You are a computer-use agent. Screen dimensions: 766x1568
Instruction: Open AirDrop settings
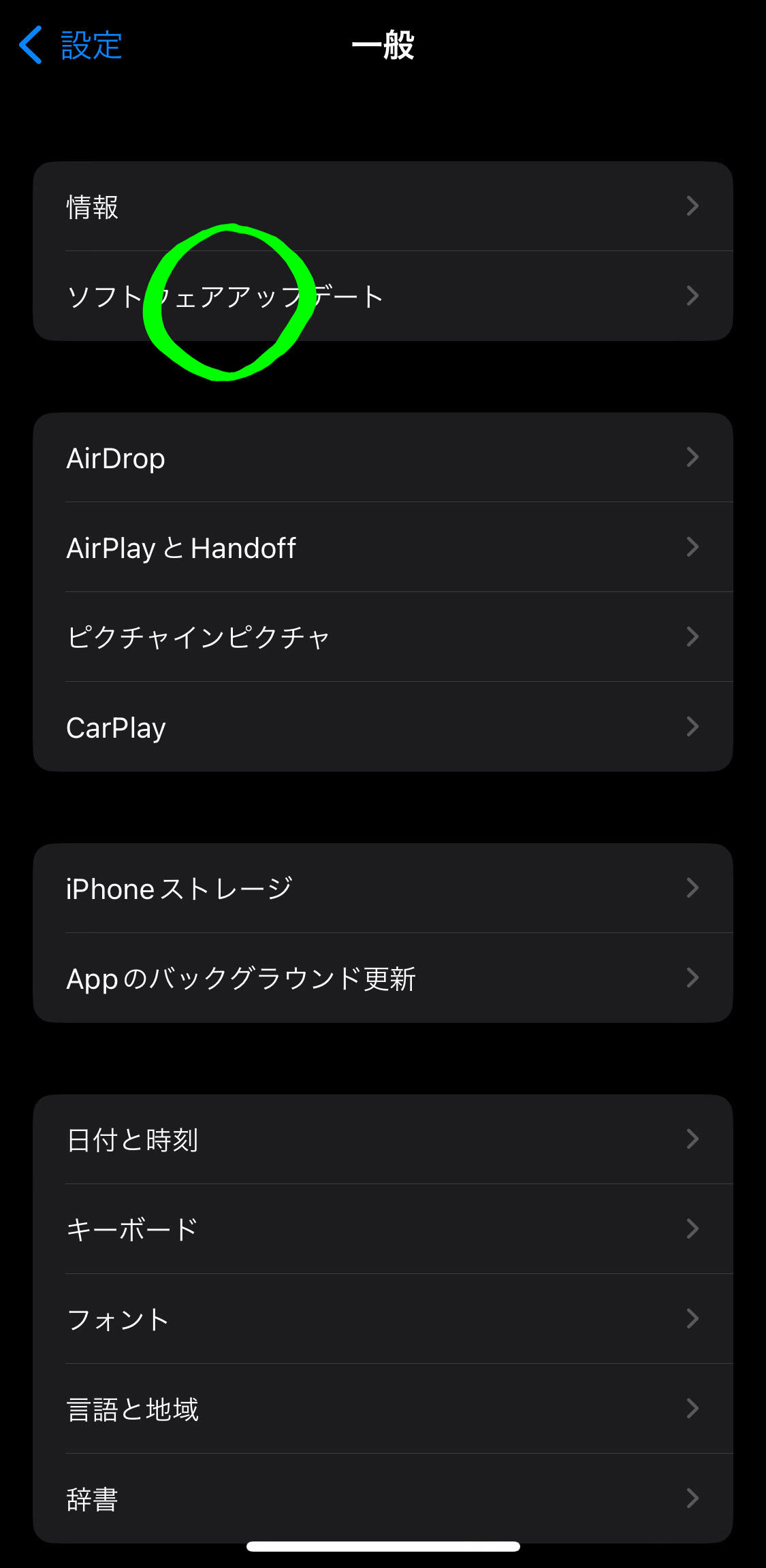click(383, 458)
